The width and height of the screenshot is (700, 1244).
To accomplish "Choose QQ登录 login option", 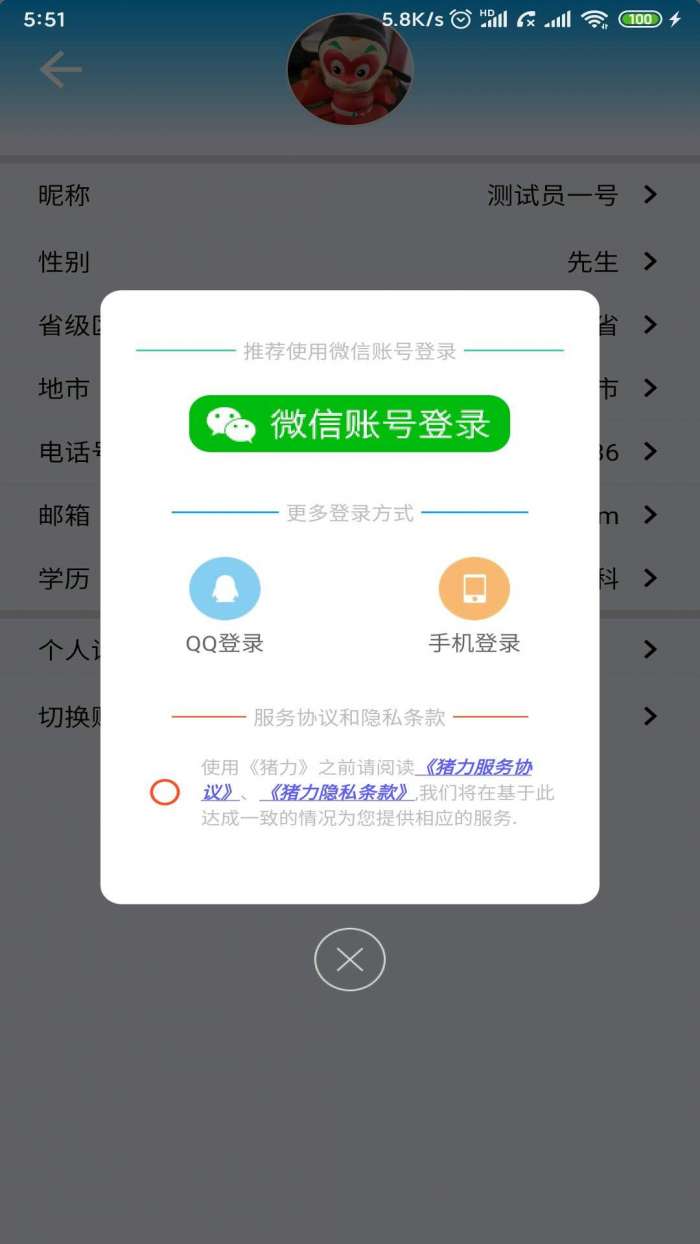I will click(x=225, y=590).
